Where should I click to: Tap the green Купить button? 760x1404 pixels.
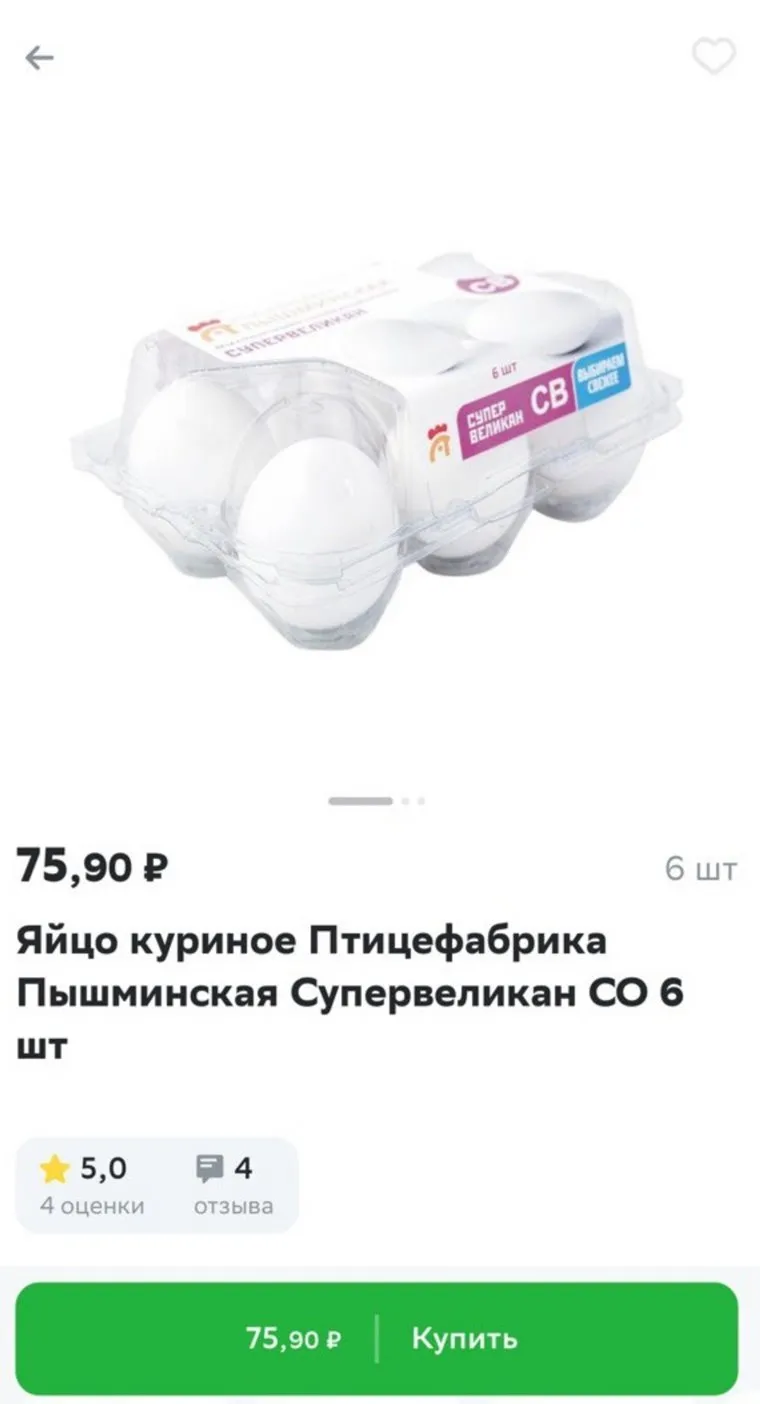[x=377, y=1338]
